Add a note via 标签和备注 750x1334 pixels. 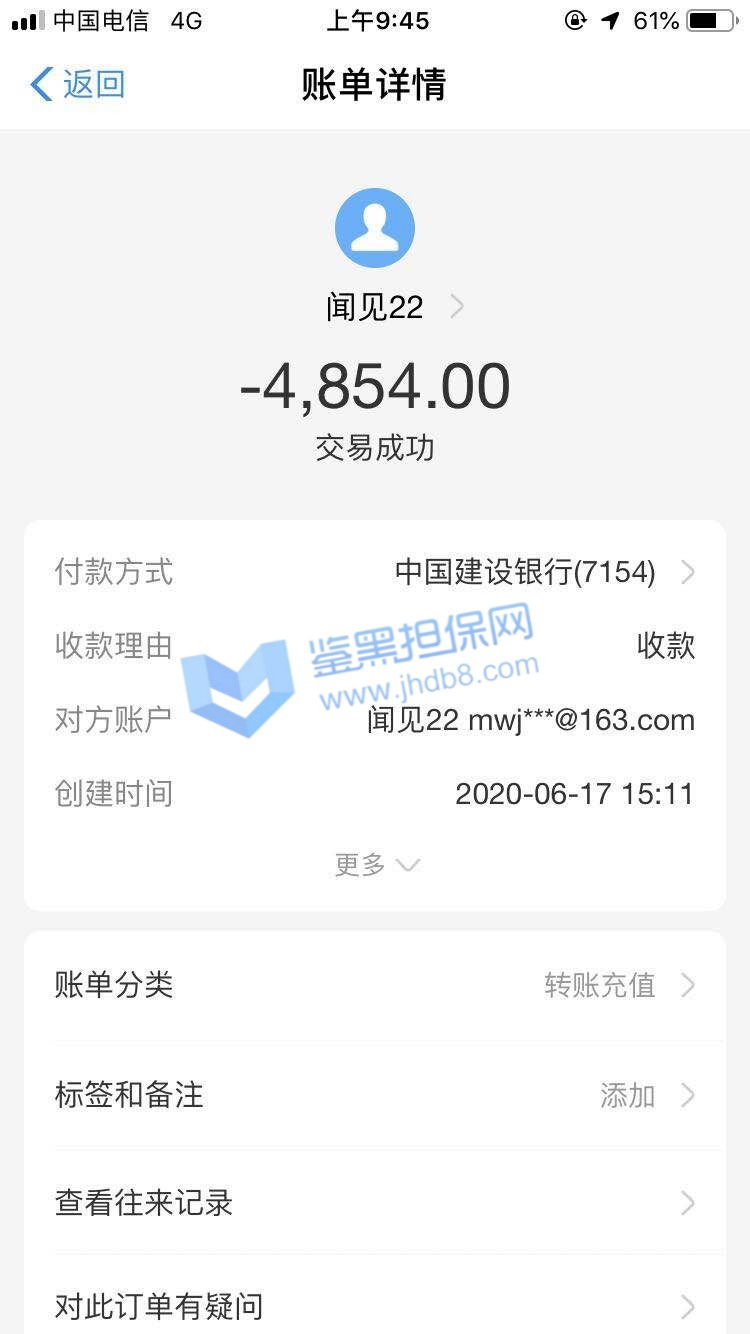[375, 1095]
